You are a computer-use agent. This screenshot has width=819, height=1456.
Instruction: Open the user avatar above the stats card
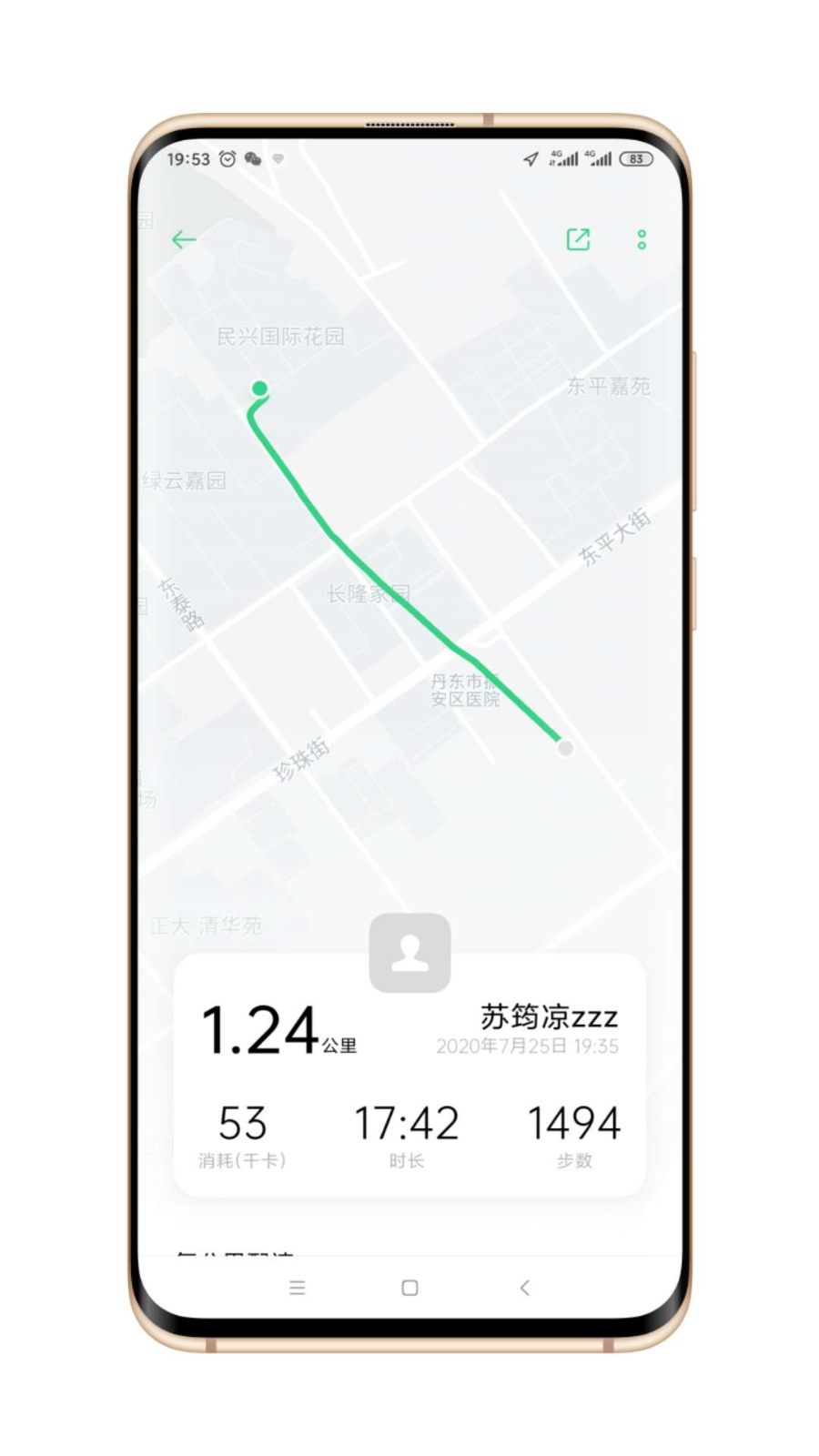tap(409, 953)
